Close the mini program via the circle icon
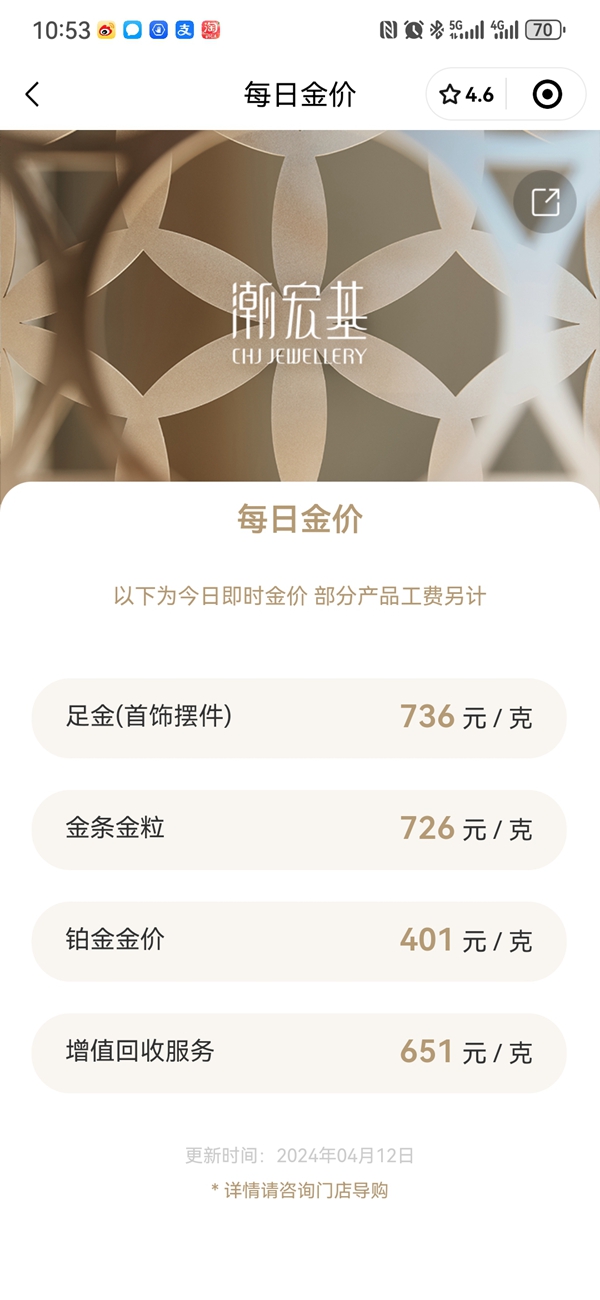 click(547, 95)
